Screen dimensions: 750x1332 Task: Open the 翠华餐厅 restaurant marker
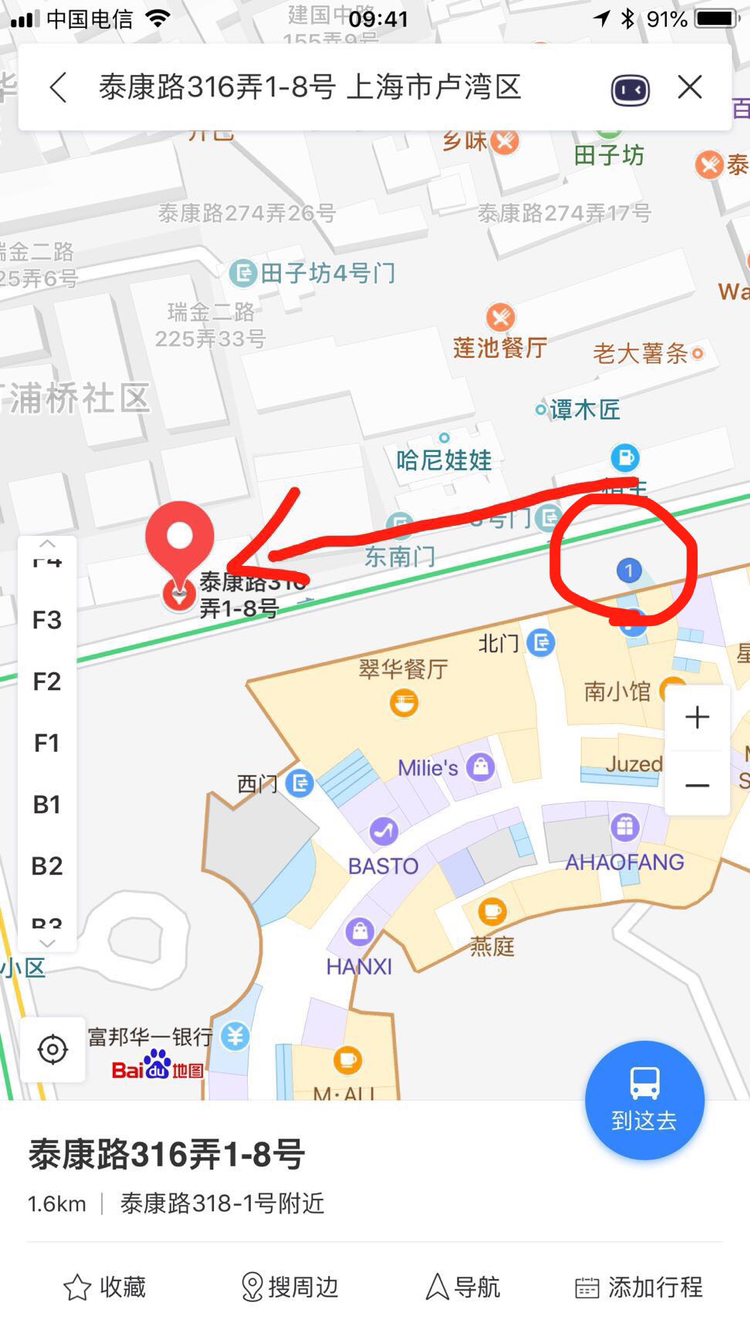pyautogui.click(x=404, y=703)
